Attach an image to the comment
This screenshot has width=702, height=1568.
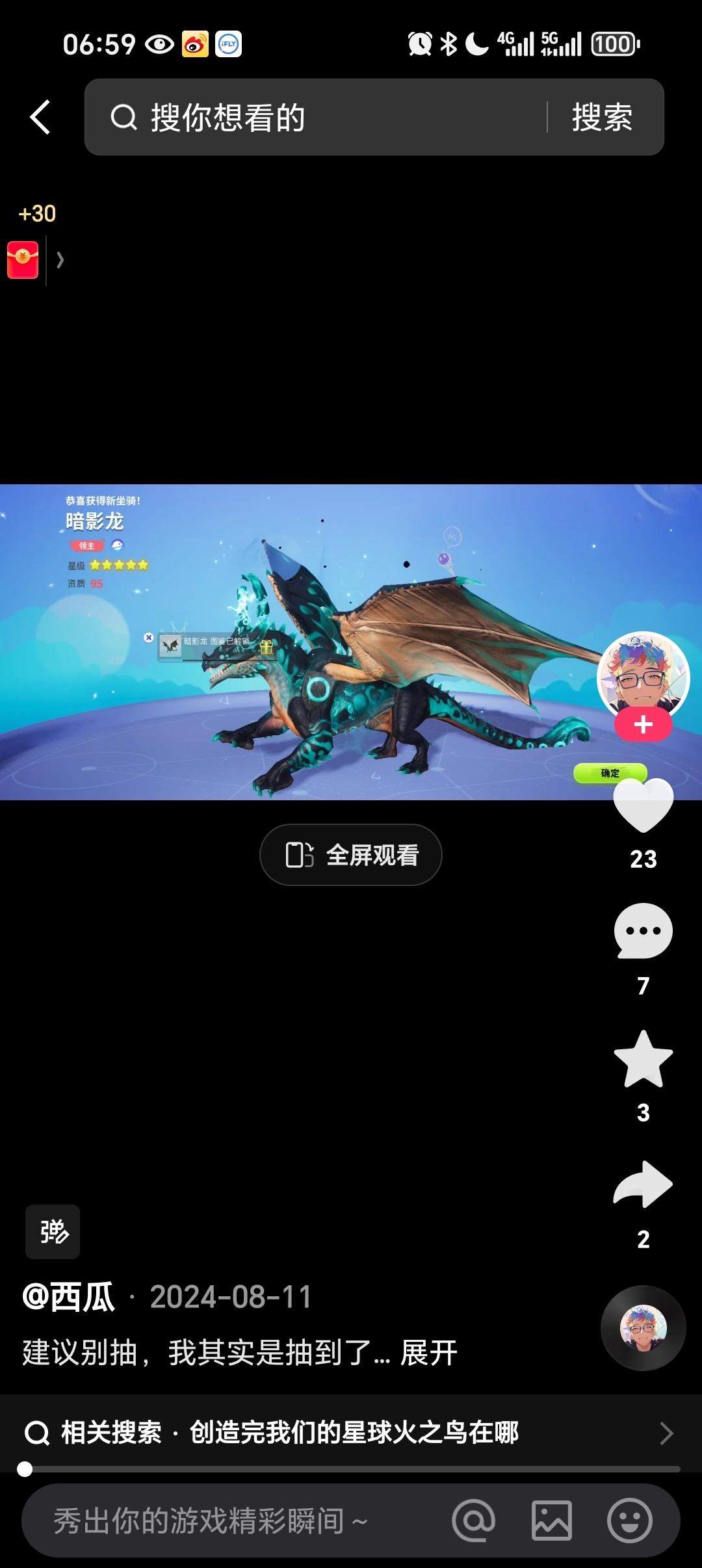[551, 1521]
